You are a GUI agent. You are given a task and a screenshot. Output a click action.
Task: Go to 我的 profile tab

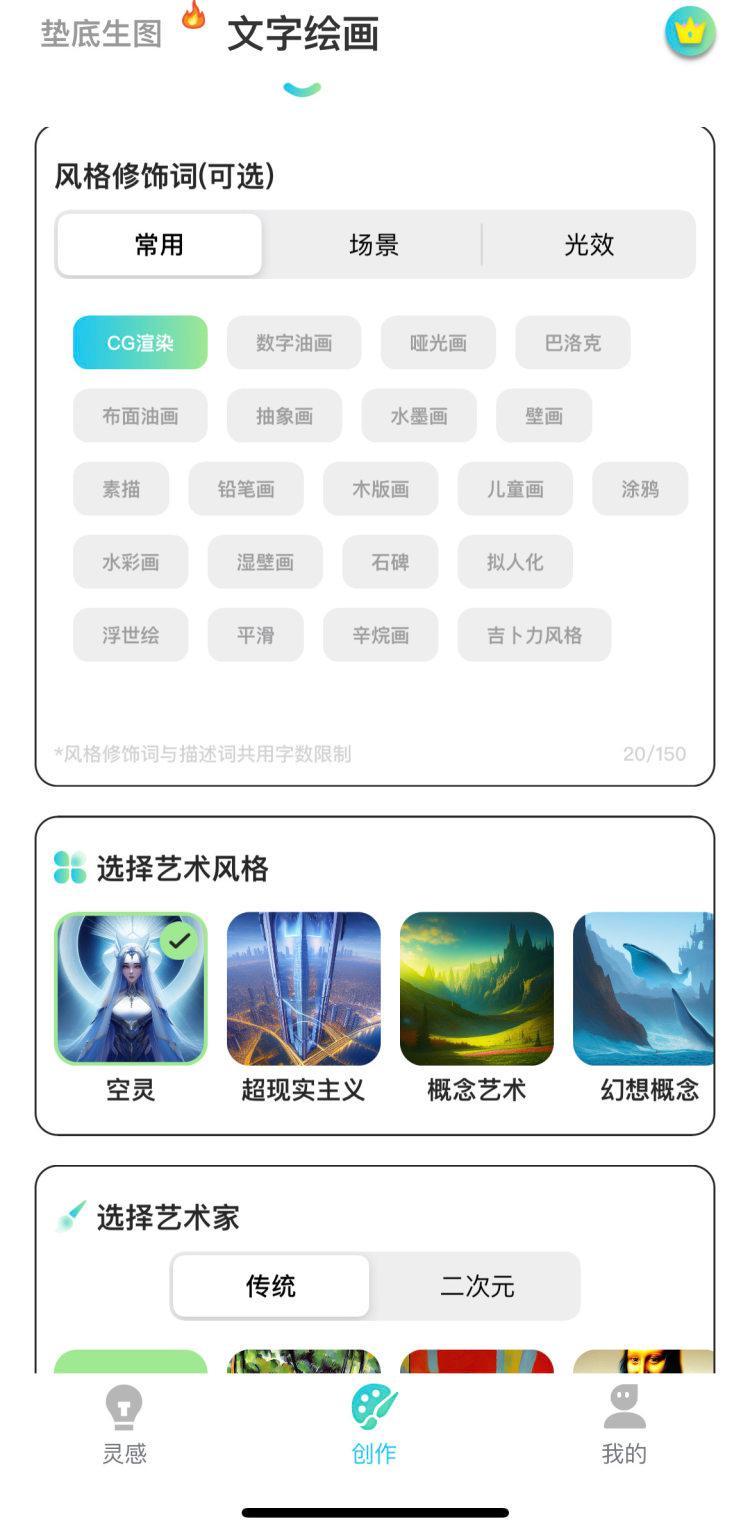coord(624,1424)
